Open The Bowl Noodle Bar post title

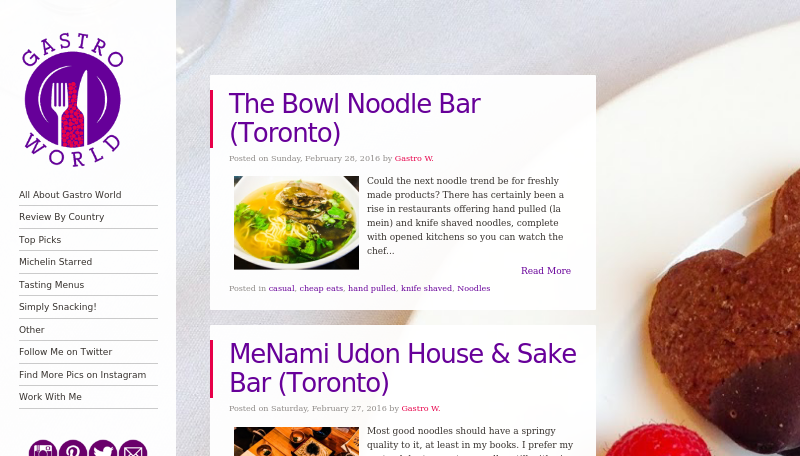click(354, 118)
